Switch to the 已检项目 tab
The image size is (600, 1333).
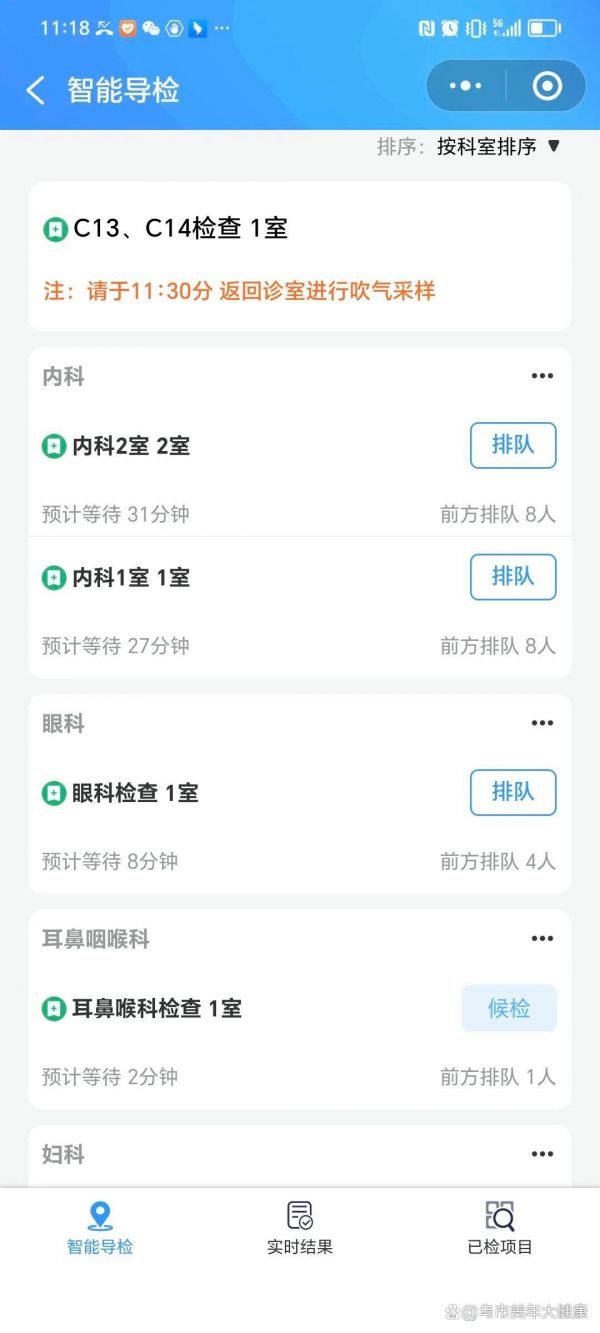click(x=500, y=1229)
